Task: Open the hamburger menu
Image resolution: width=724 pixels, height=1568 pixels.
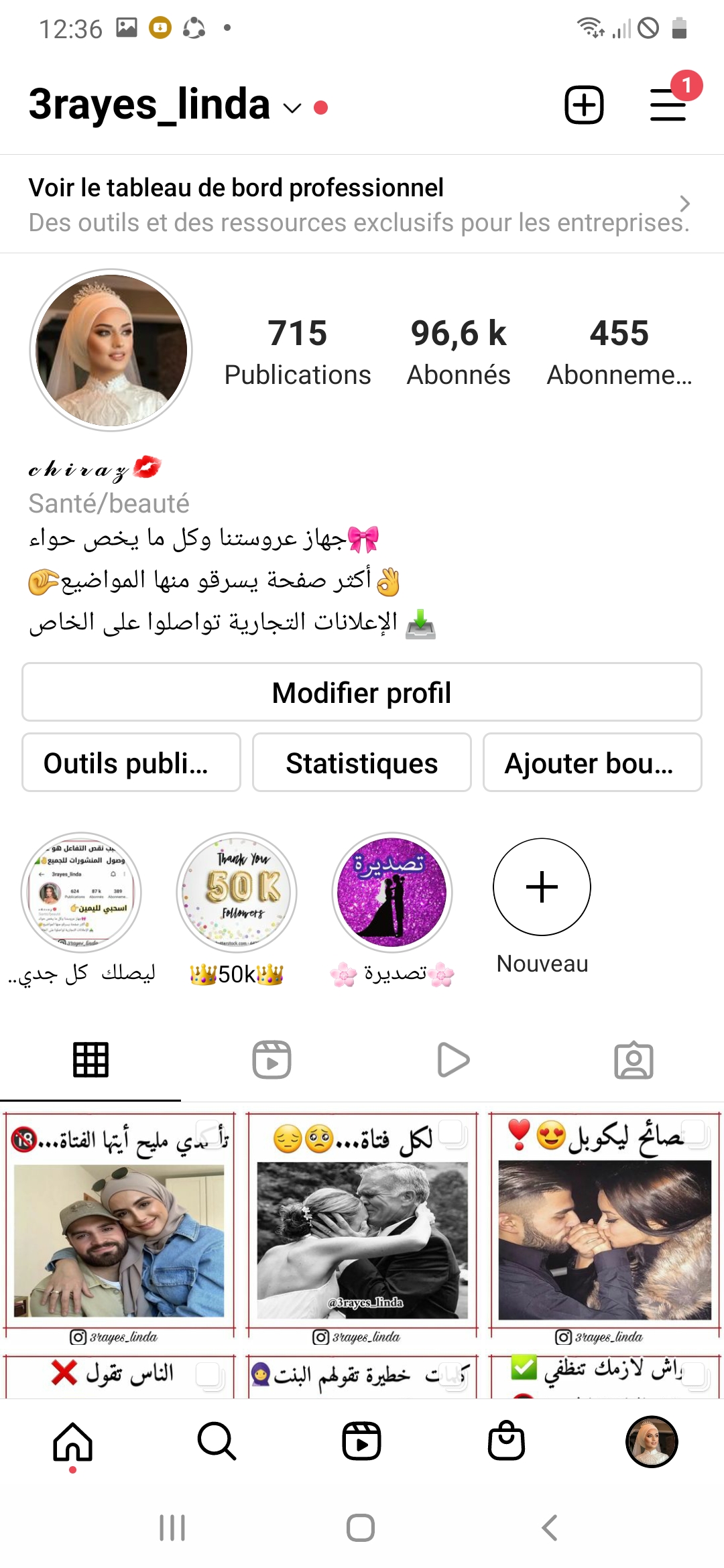Action: pos(668,105)
